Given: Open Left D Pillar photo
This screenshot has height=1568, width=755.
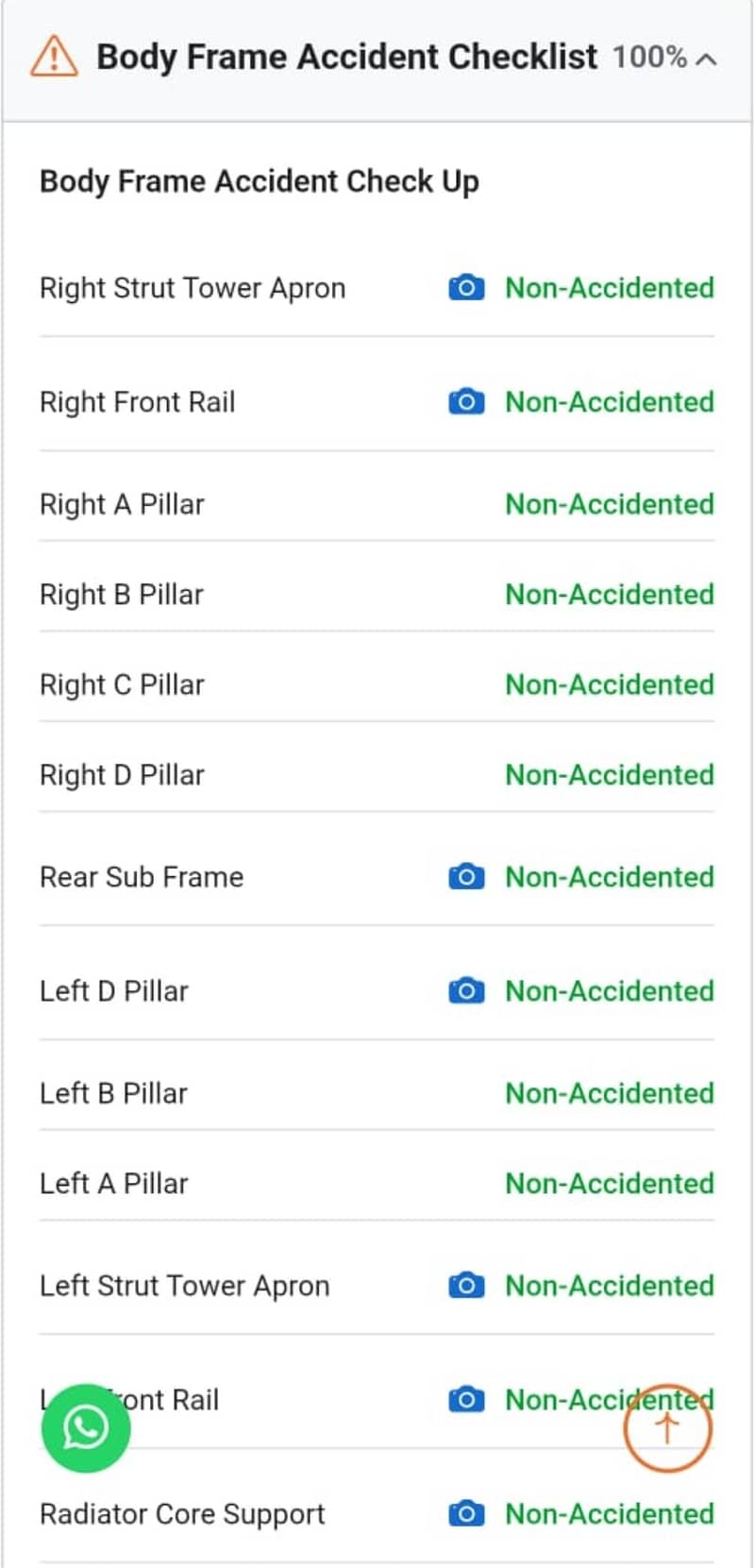Looking at the screenshot, I should coord(466,991).
